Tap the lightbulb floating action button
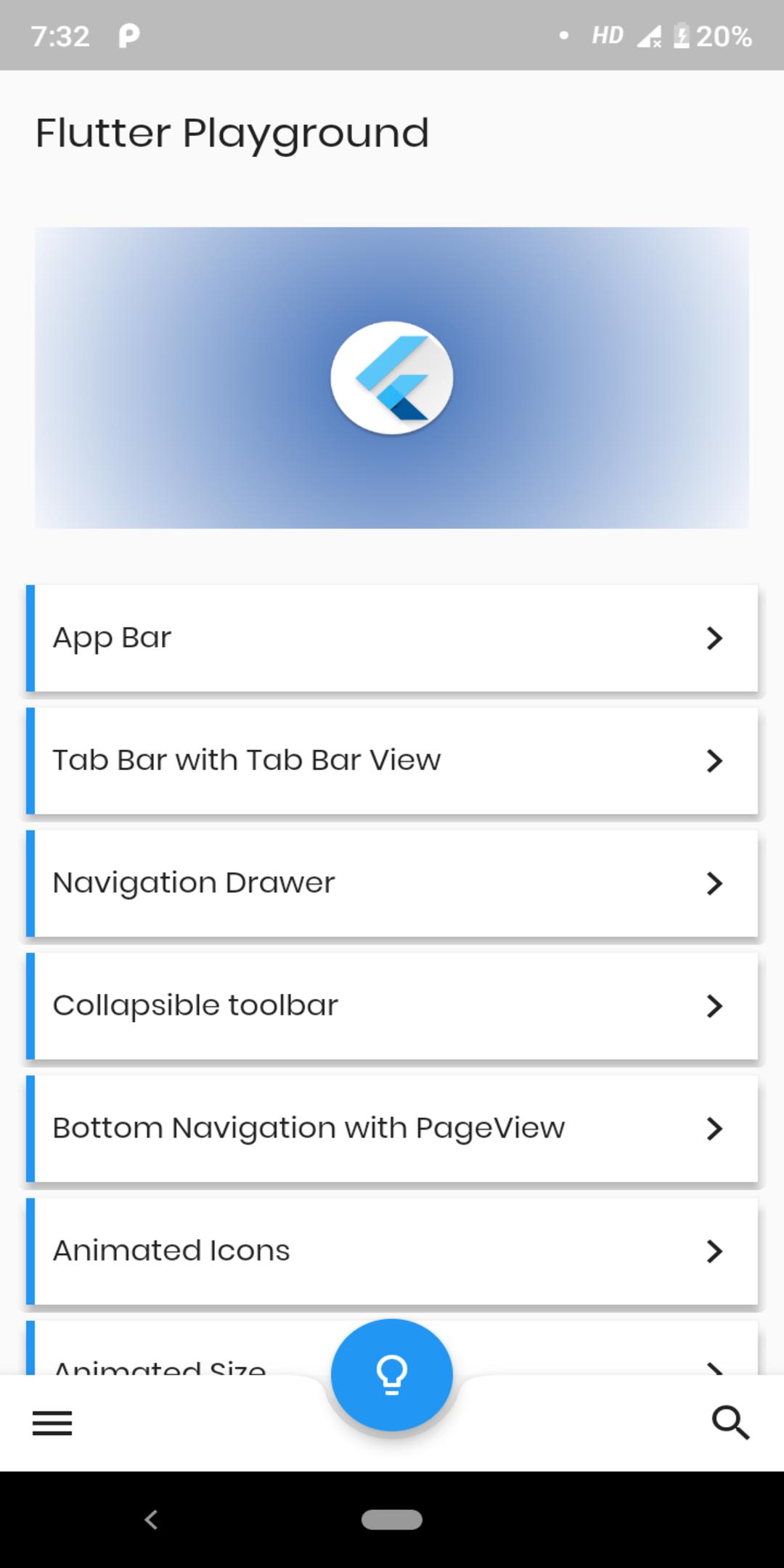Screen dimensions: 784x1568 click(392, 1375)
